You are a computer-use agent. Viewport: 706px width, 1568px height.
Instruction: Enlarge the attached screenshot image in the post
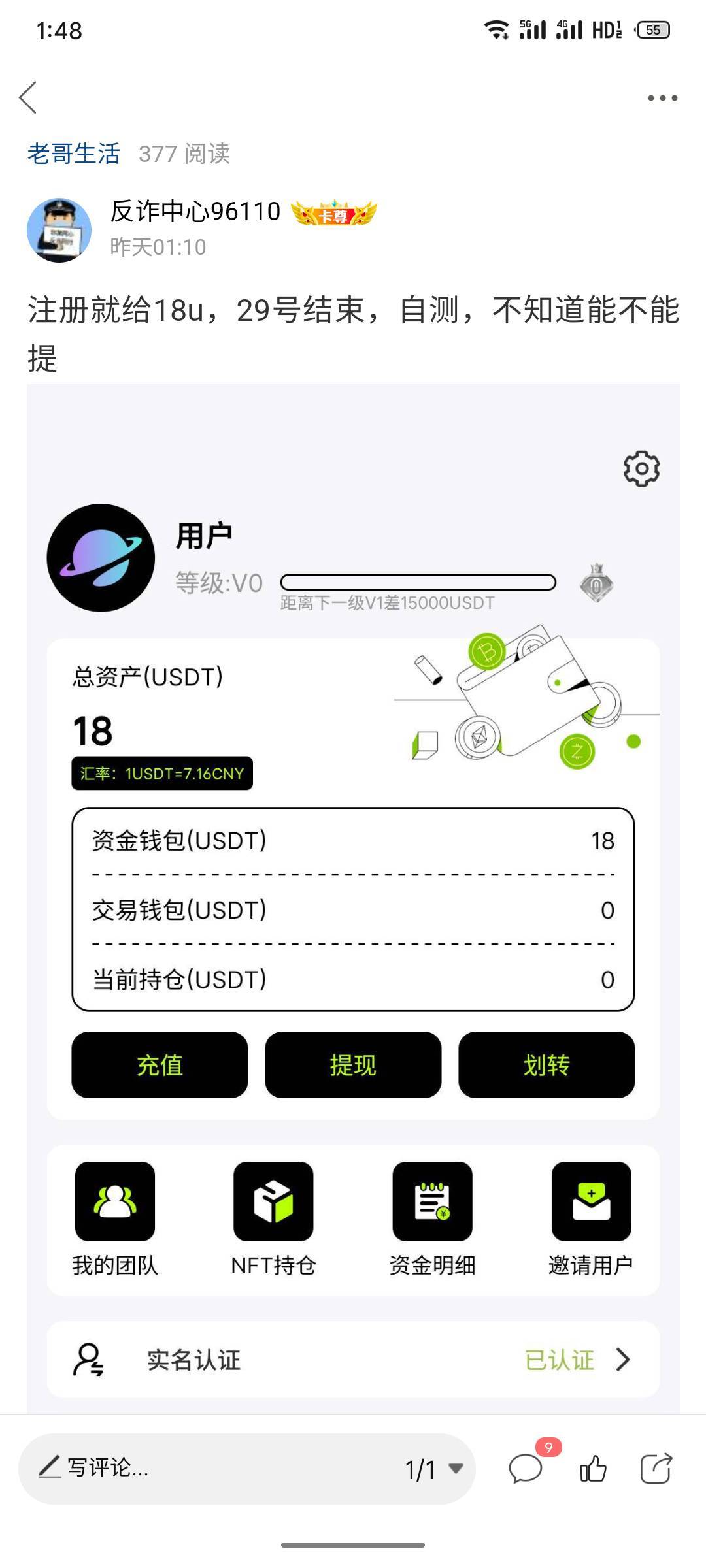coord(353,898)
